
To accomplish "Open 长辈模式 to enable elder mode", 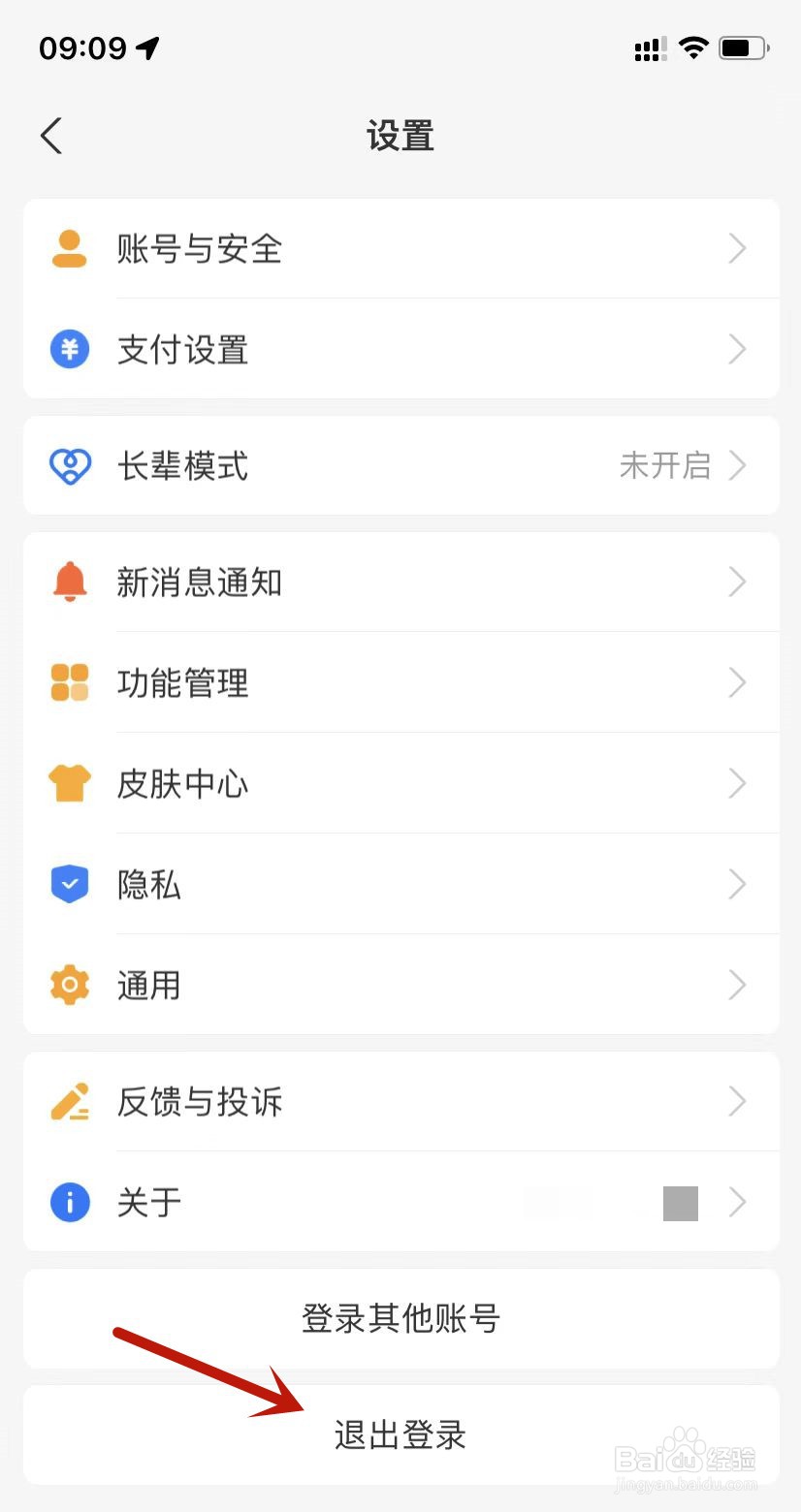I will (x=400, y=465).
